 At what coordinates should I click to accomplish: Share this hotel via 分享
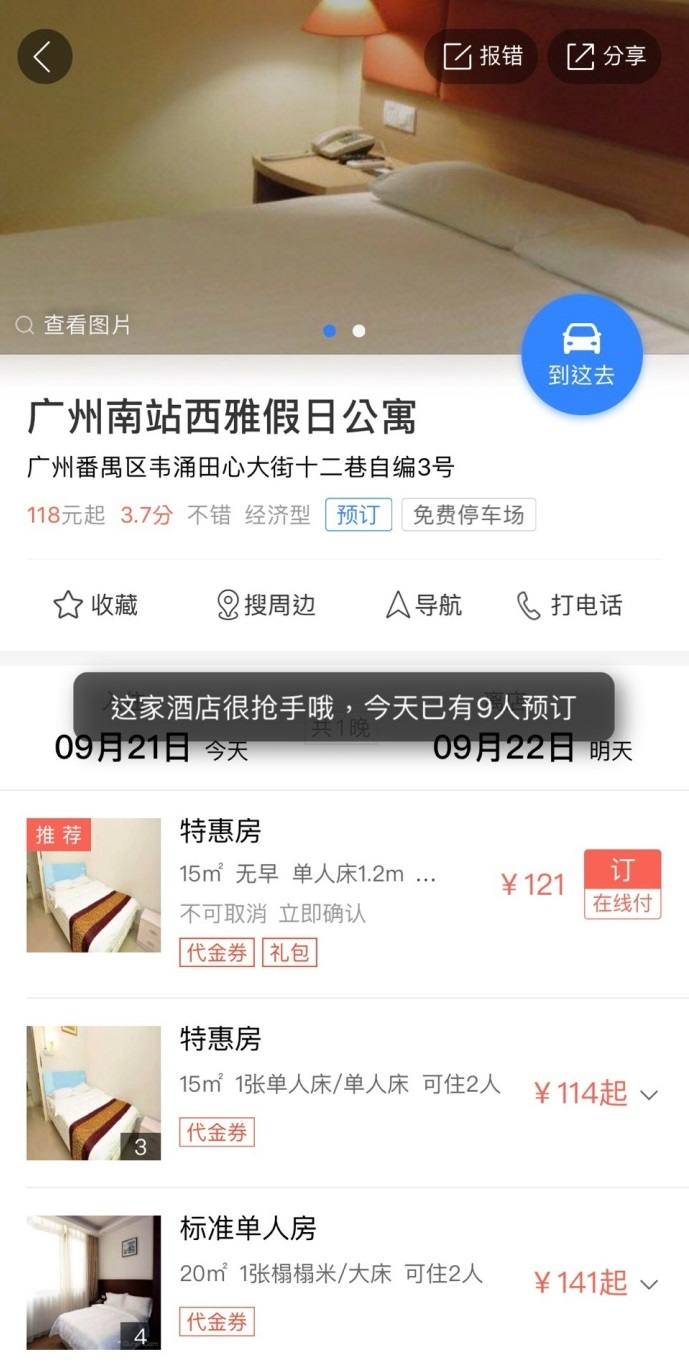[604, 56]
